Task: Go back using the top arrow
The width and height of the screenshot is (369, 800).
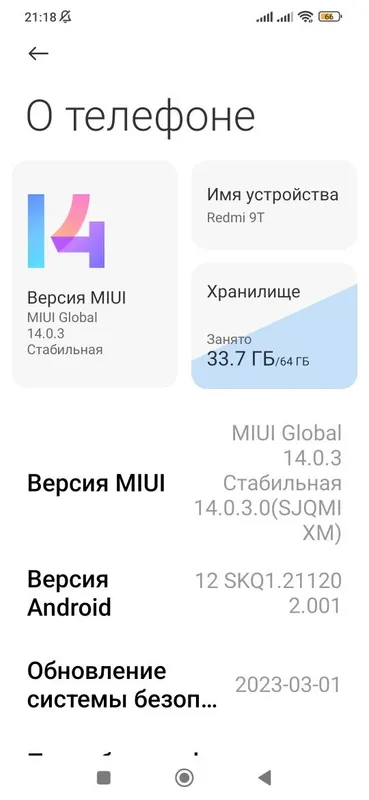Action: click(38, 54)
